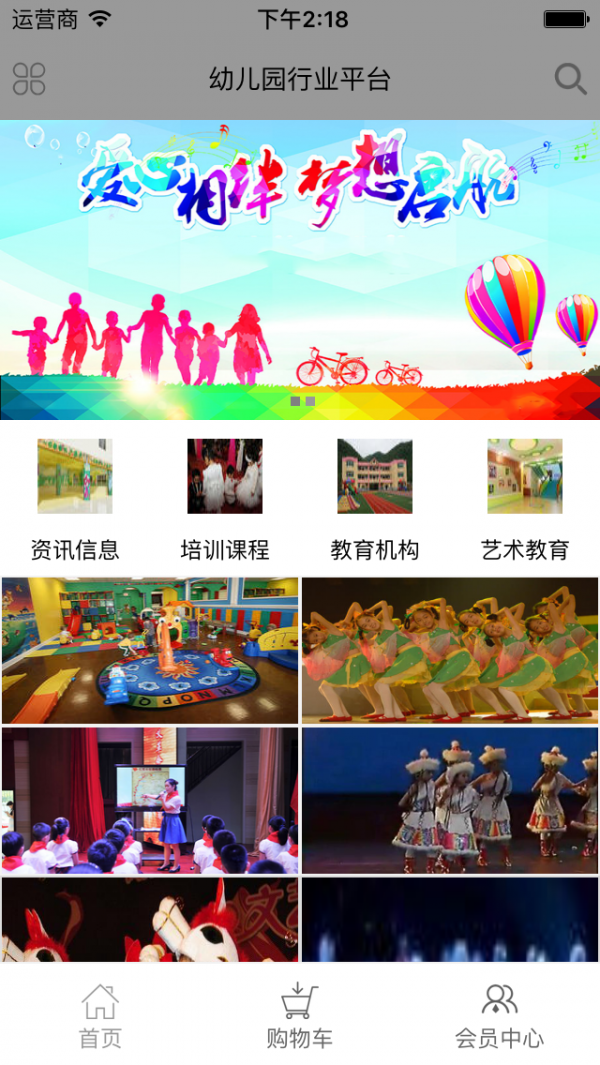Open the 爱心相伴 梦想启航 banner

click(300, 270)
